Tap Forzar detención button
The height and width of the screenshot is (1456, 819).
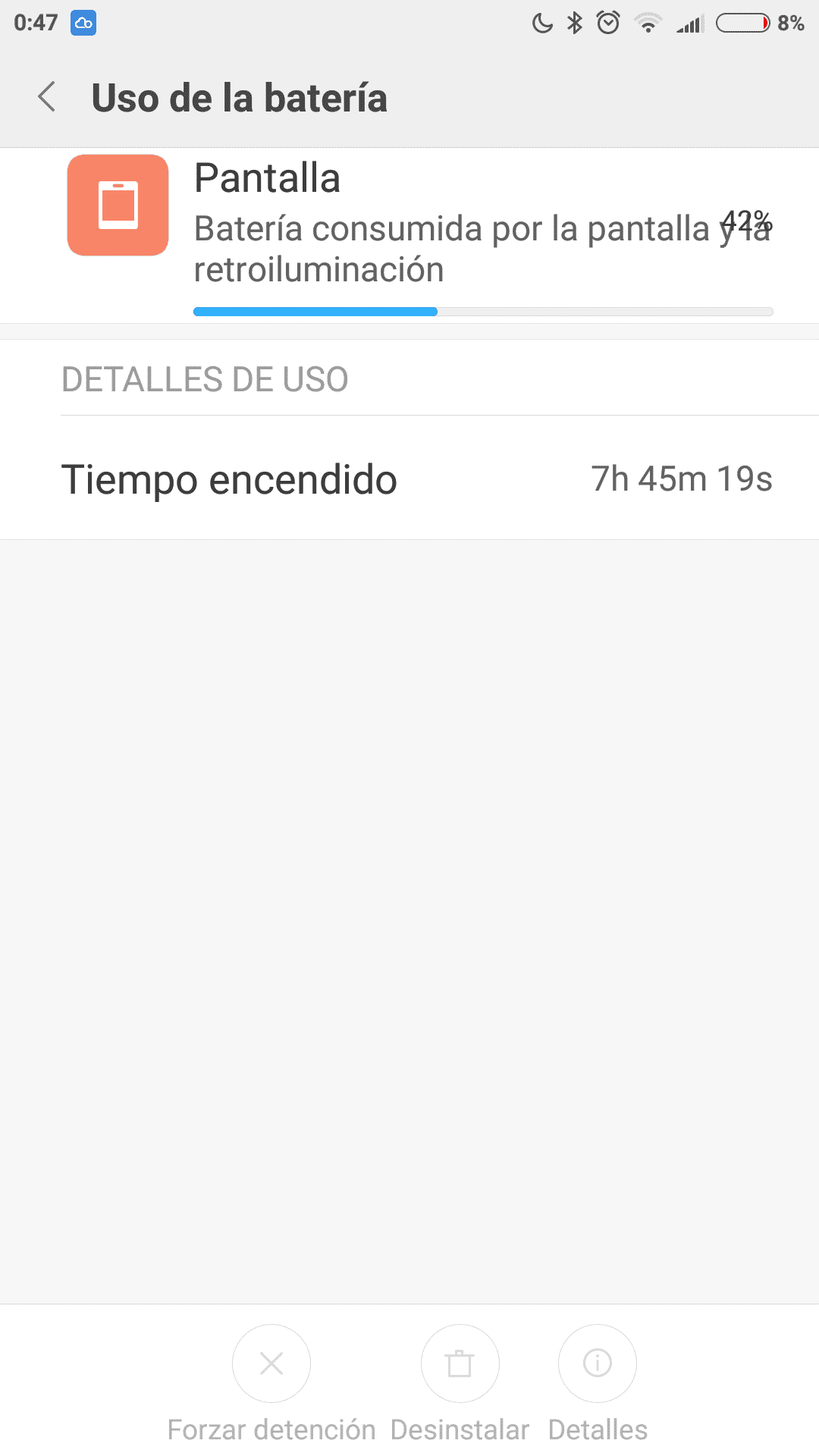click(x=271, y=1363)
